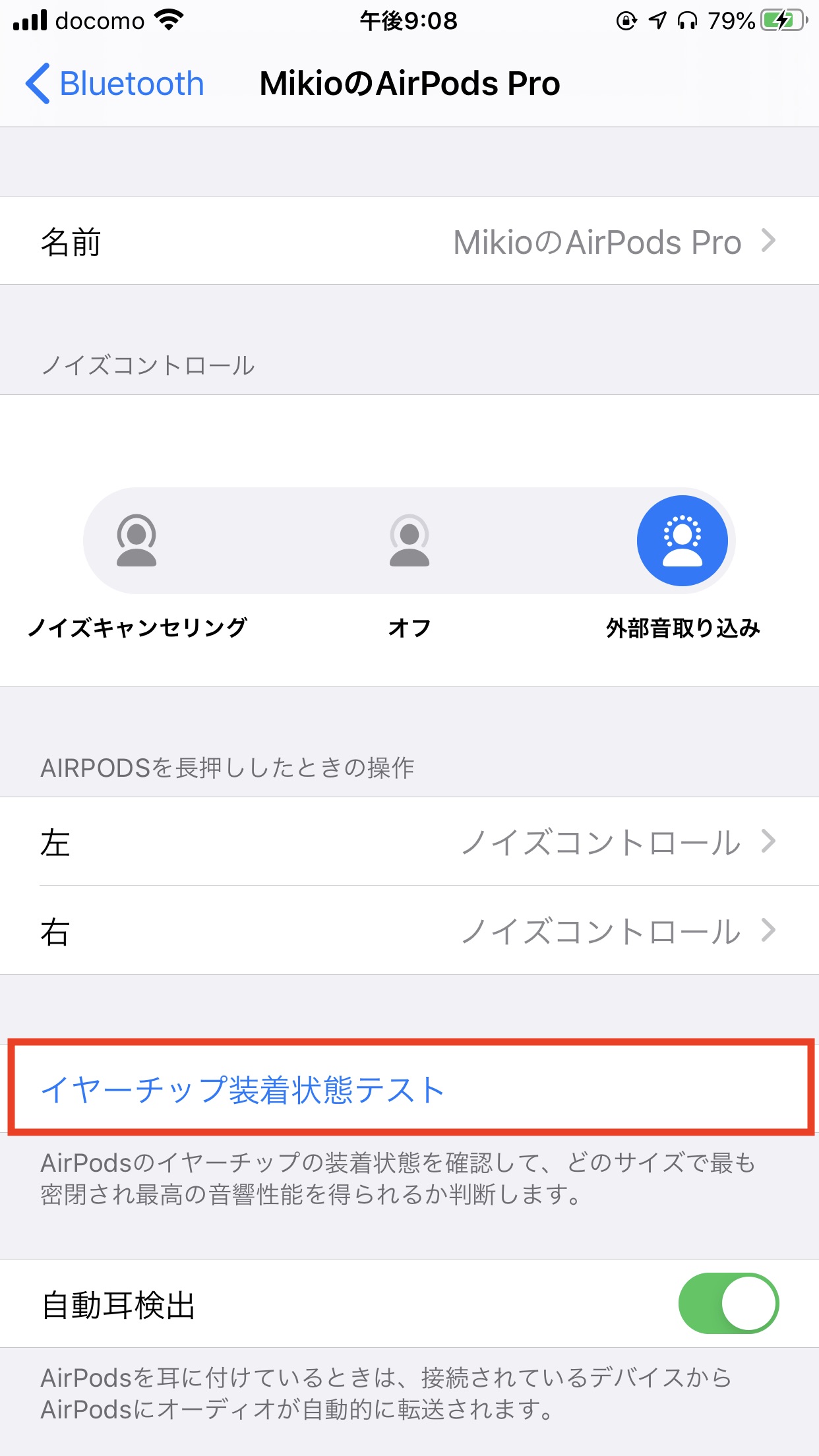The image size is (819, 1456).
Task: Open 左 AirPod press-and-hold setting
Action: pos(409,842)
